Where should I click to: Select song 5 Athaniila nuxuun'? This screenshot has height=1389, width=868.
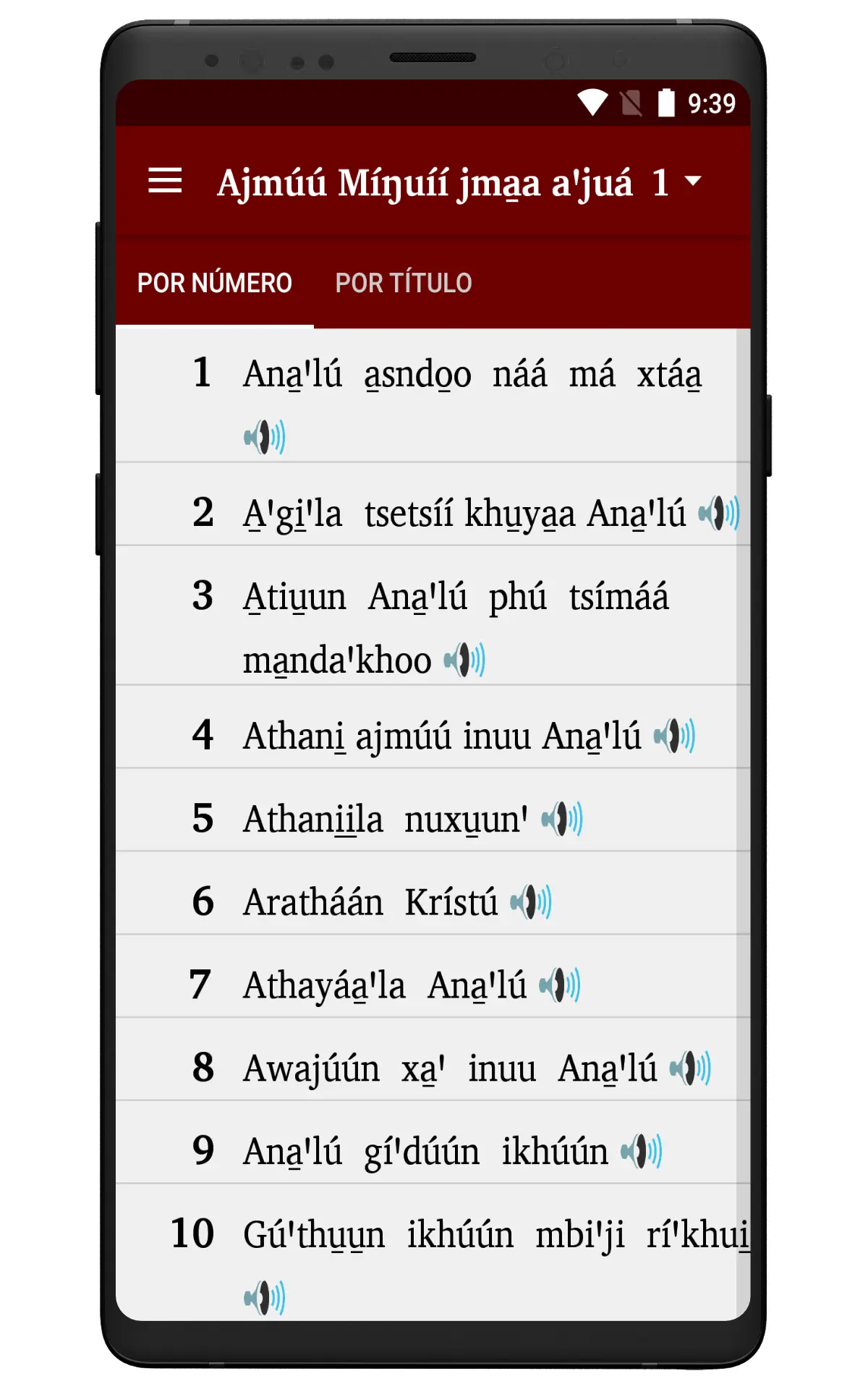385,820
